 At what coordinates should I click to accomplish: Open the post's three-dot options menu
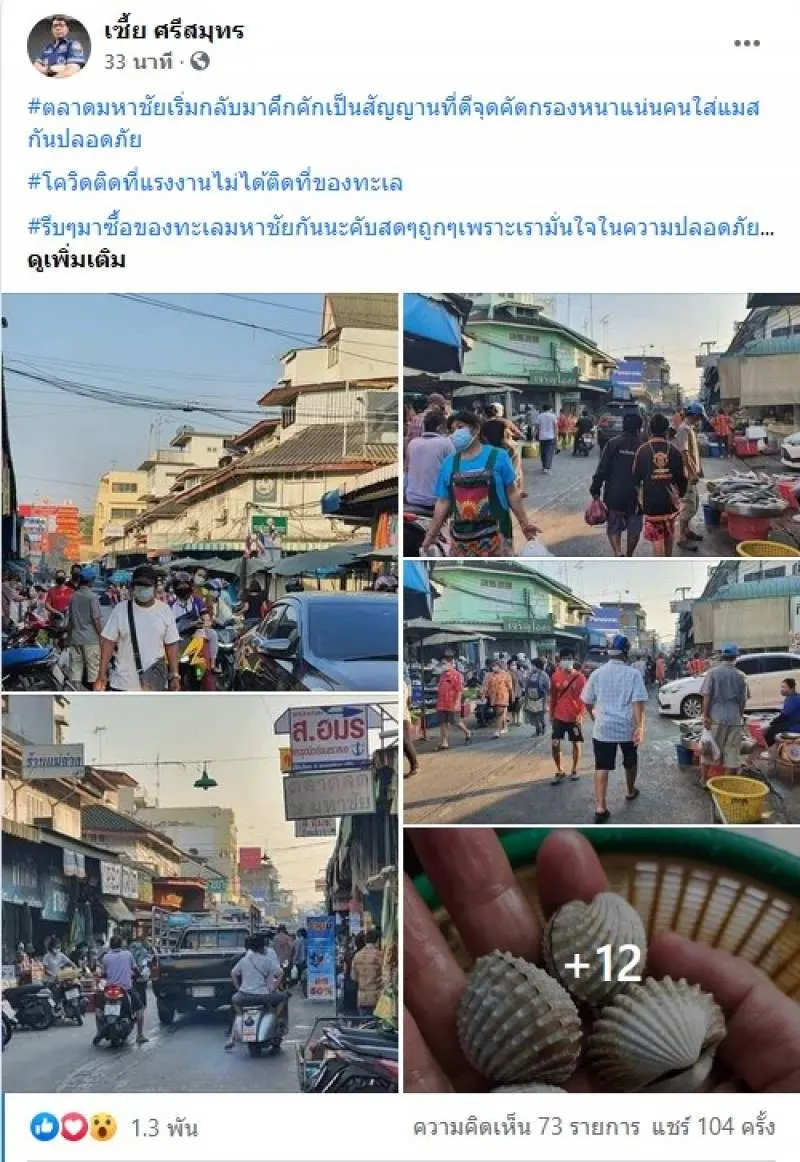pyautogui.click(x=746, y=43)
